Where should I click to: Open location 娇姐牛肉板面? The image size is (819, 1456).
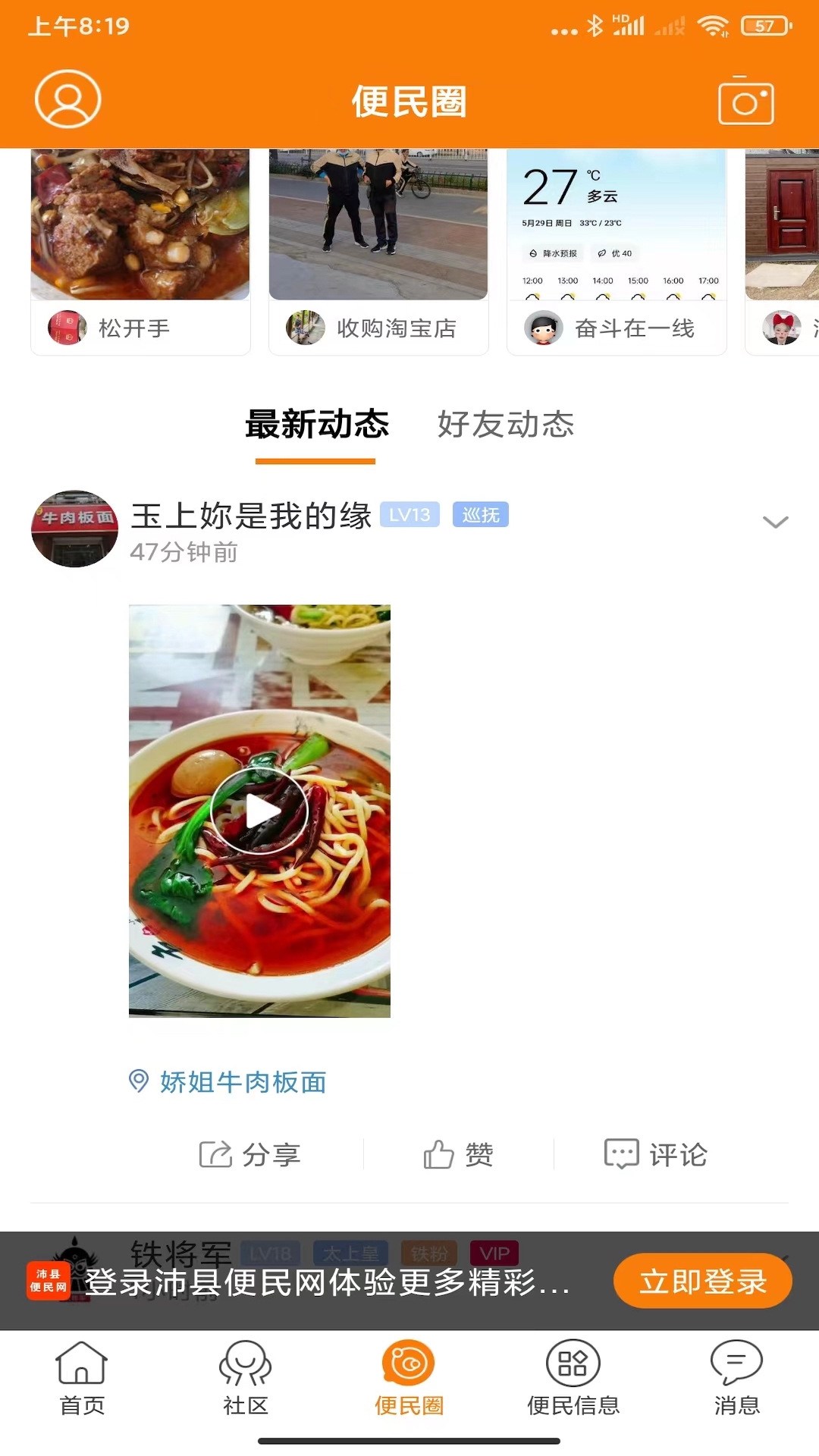(x=243, y=1082)
